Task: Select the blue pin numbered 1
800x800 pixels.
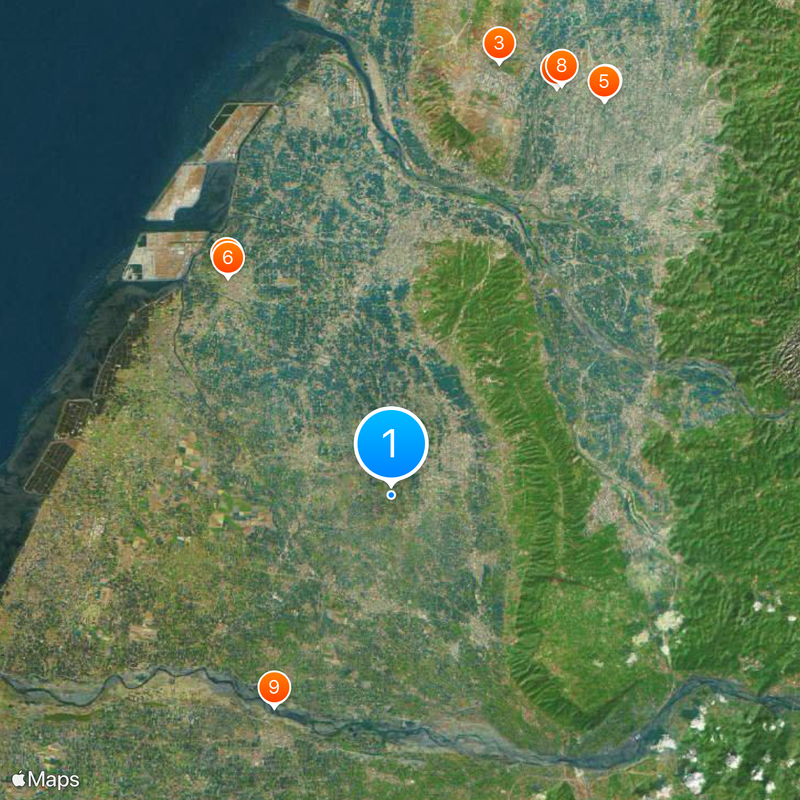Action: (391, 444)
